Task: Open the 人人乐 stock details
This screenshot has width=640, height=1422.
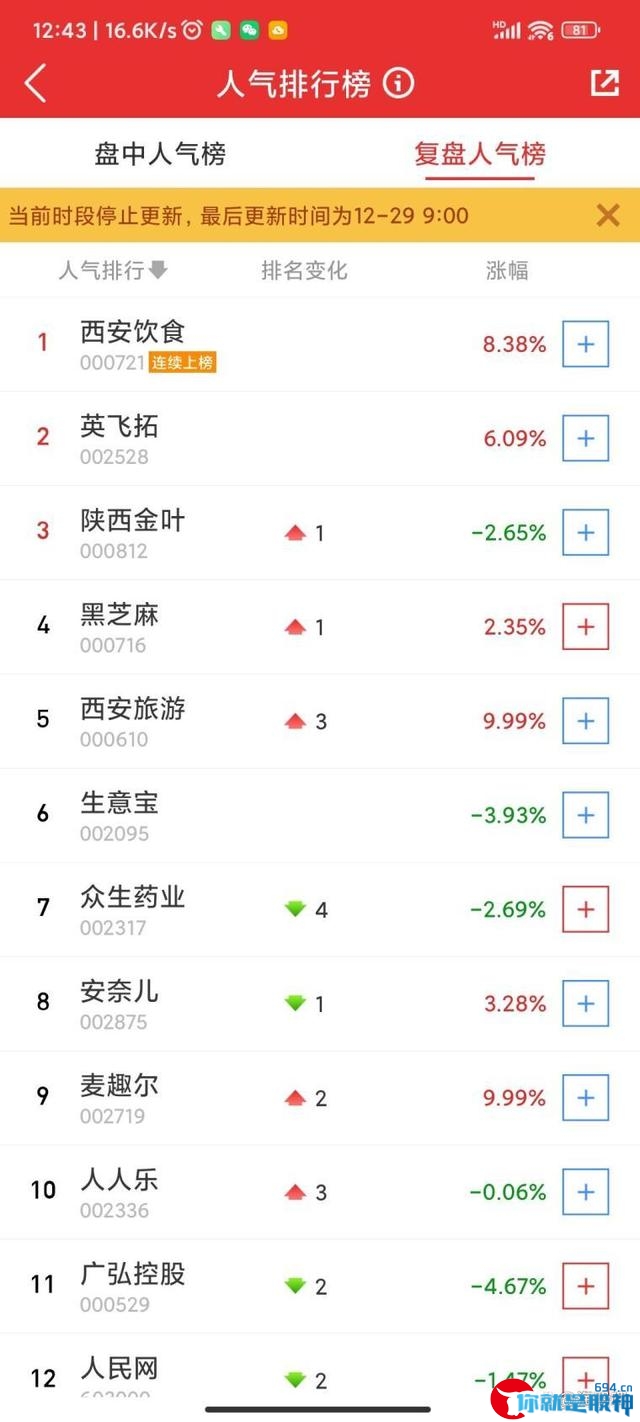Action: [320, 1192]
